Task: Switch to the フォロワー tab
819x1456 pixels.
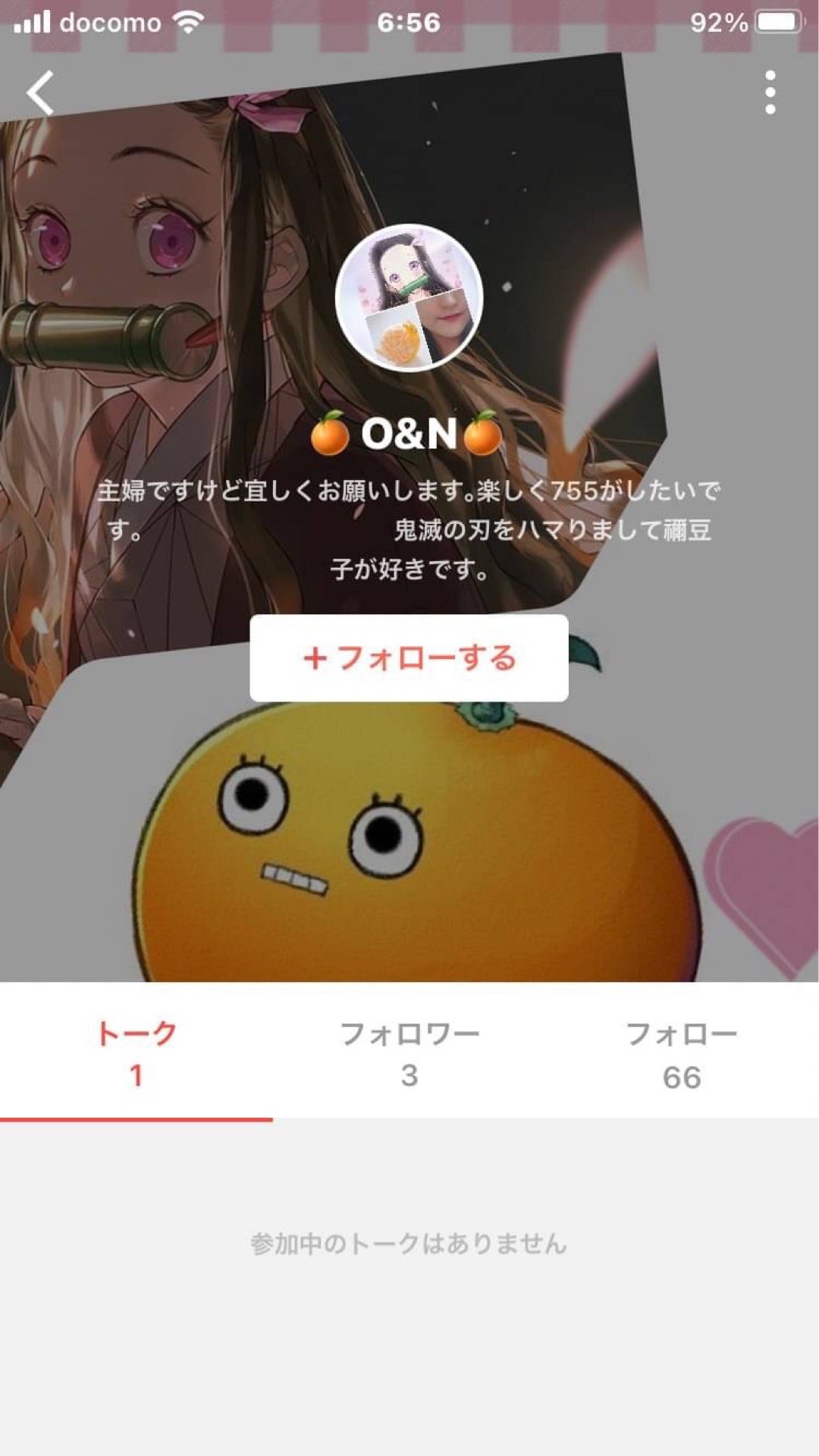Action: [409, 1051]
